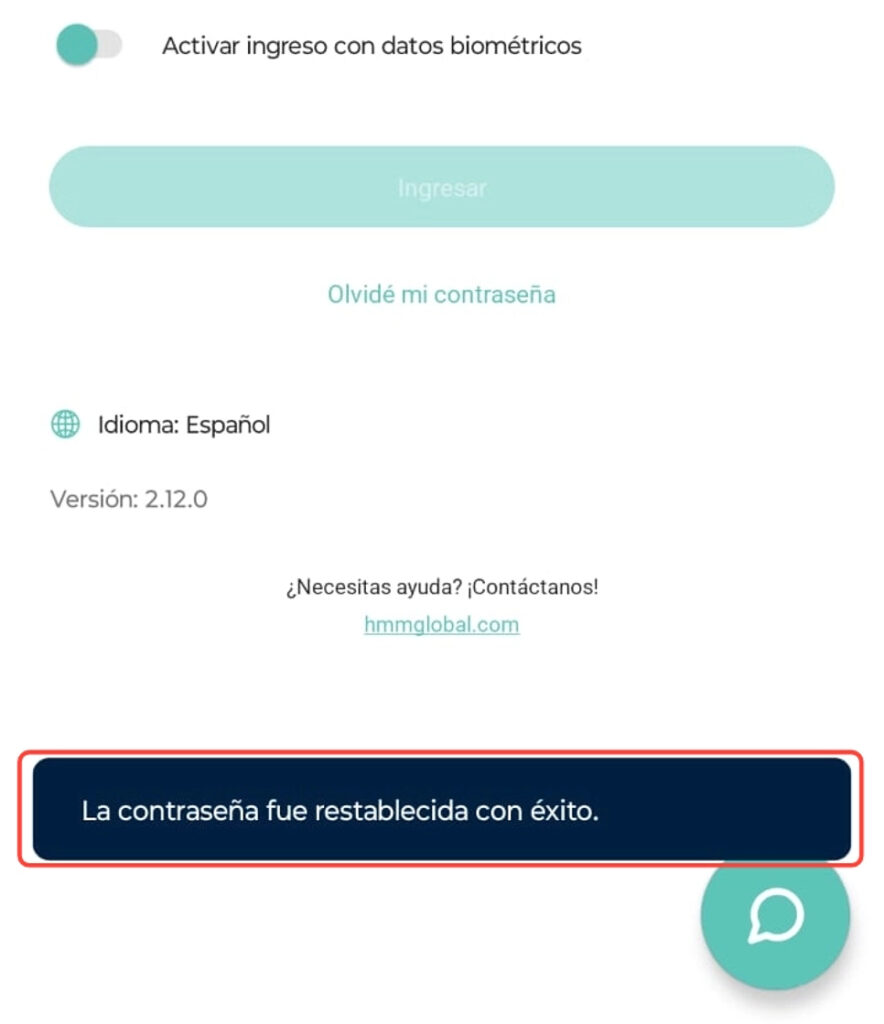This screenshot has height=1024, width=884.
Task: Toggle the biometric login switch
Action: click(x=90, y=45)
